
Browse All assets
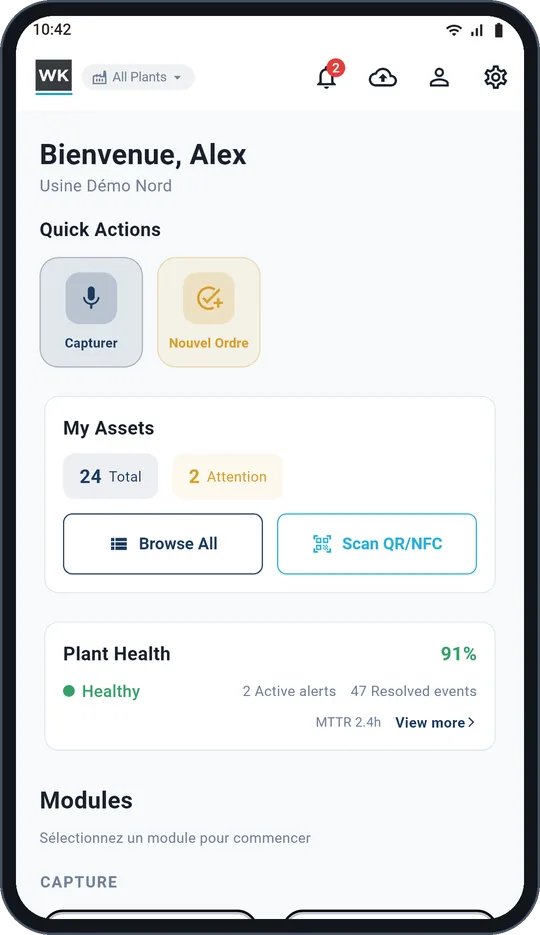coord(163,544)
